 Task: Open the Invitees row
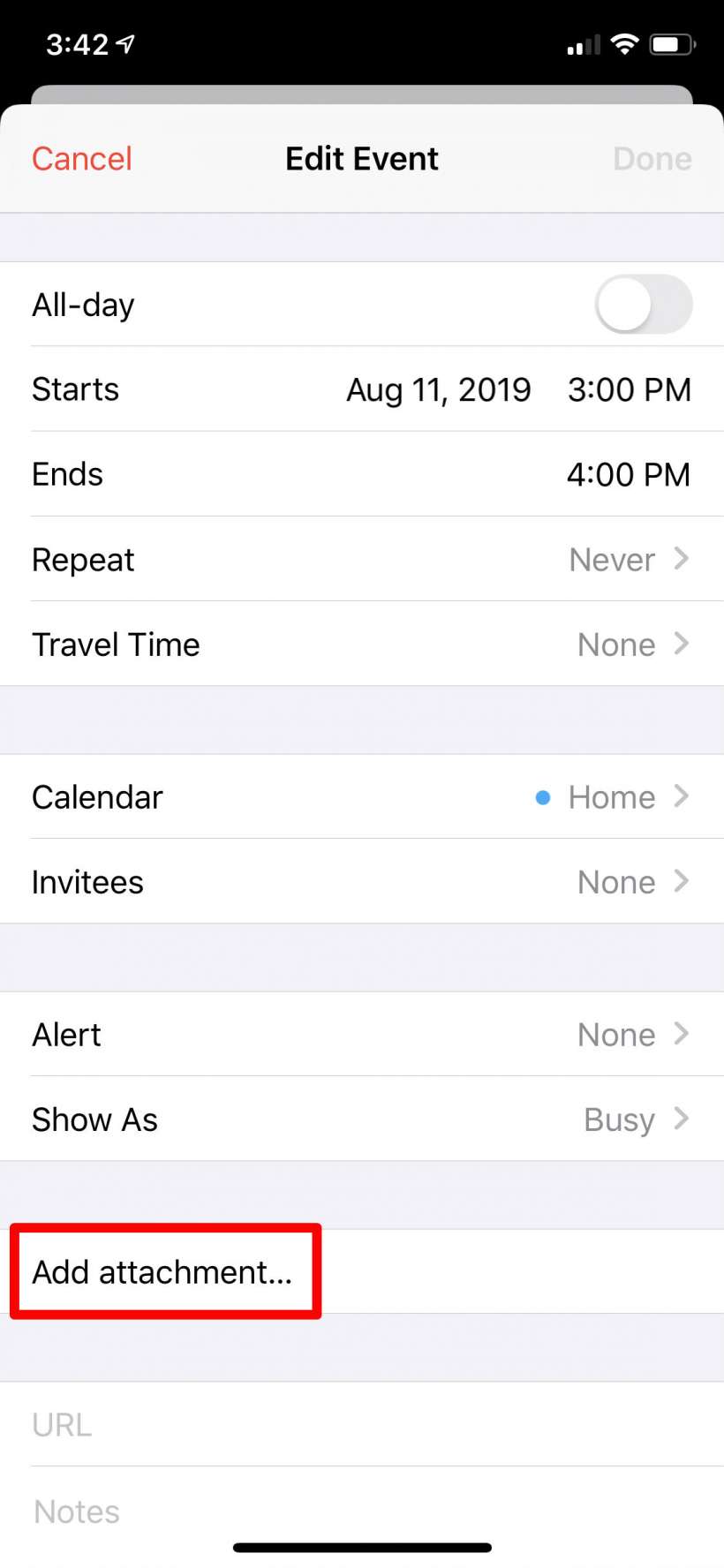[x=362, y=882]
